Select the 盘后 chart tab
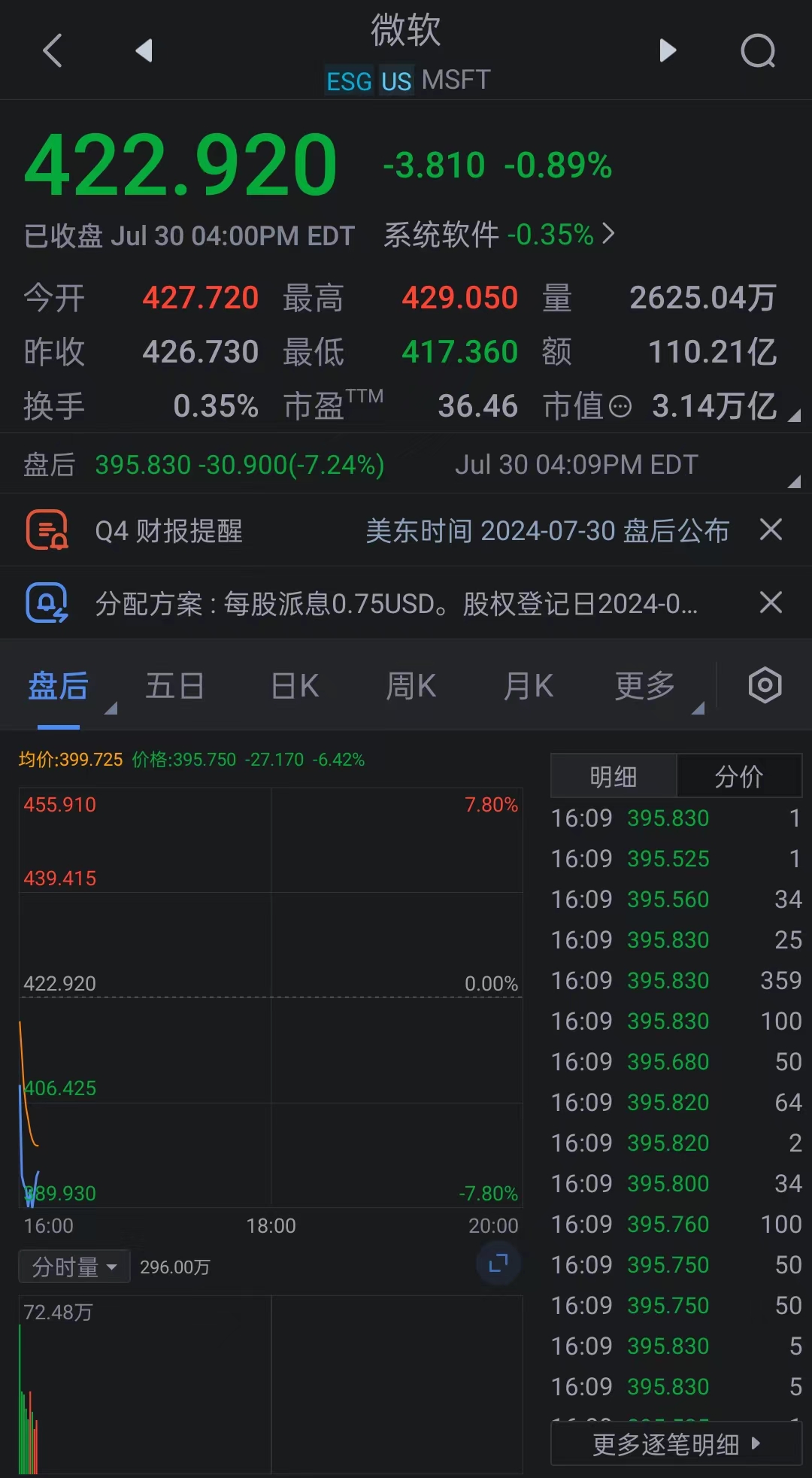The height and width of the screenshot is (1478, 812). [59, 686]
